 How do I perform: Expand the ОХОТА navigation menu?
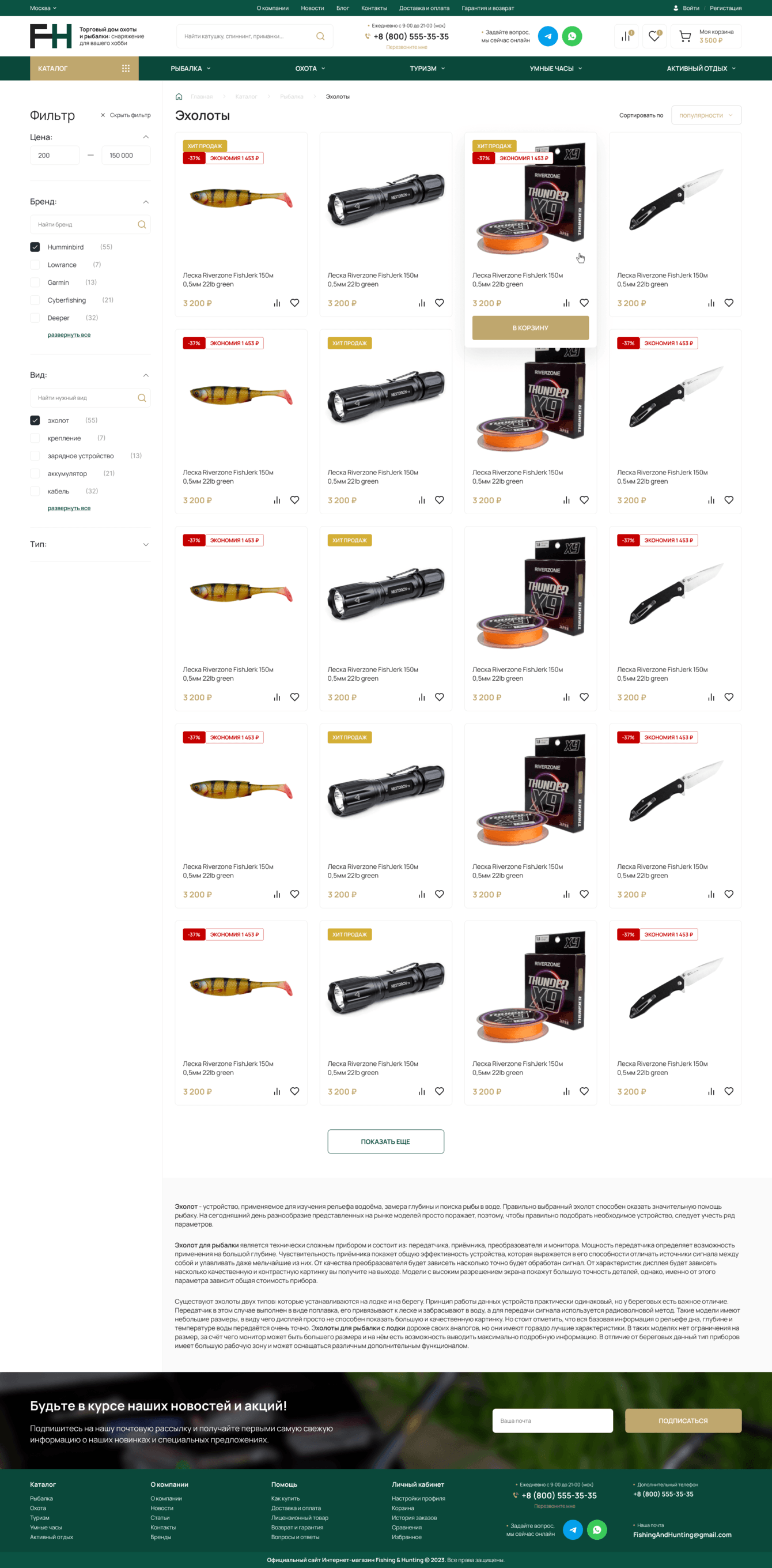point(309,68)
